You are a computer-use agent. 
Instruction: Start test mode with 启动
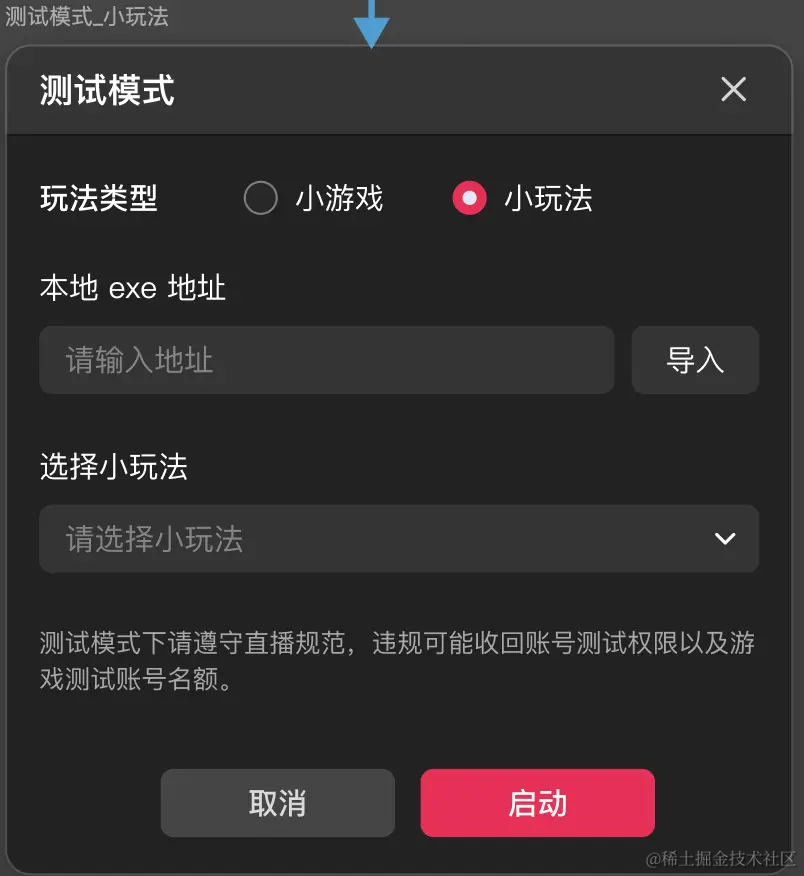[537, 803]
